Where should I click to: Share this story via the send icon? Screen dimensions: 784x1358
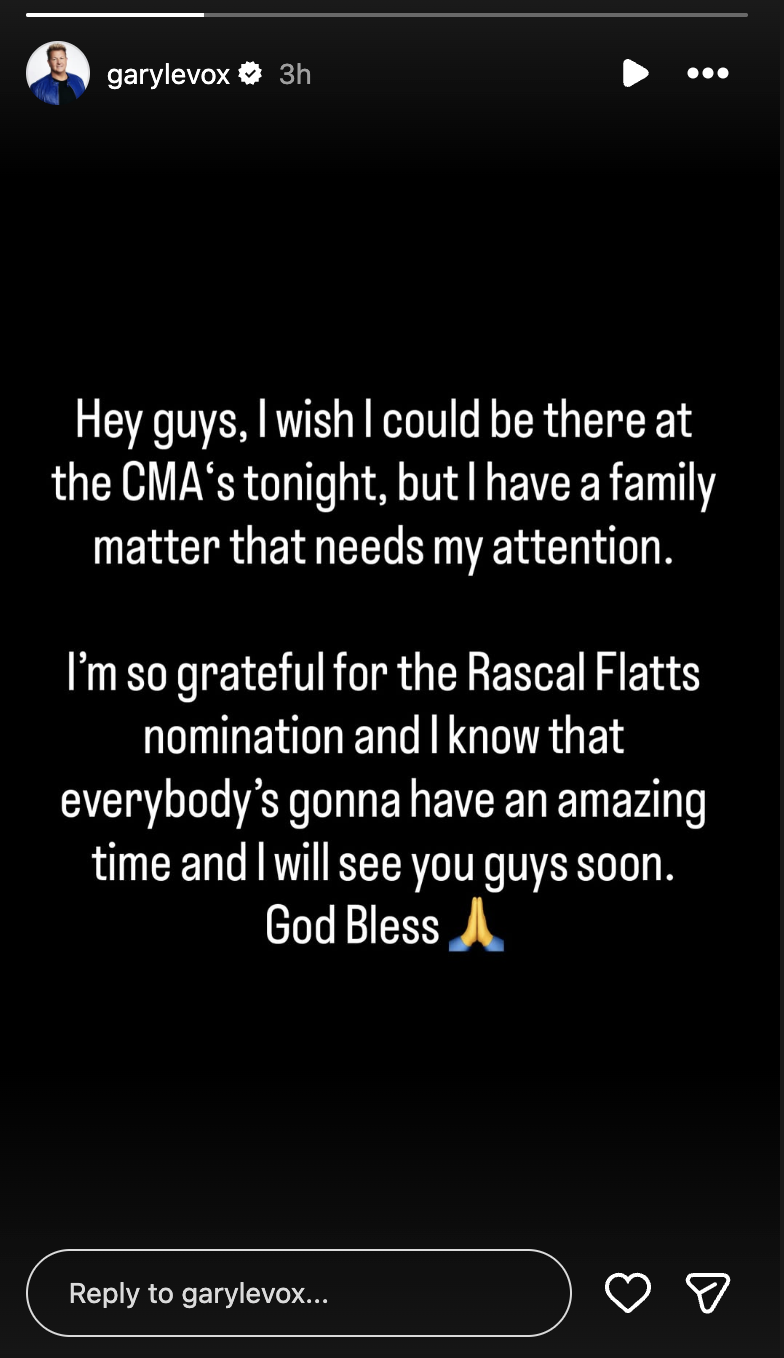(x=708, y=1293)
